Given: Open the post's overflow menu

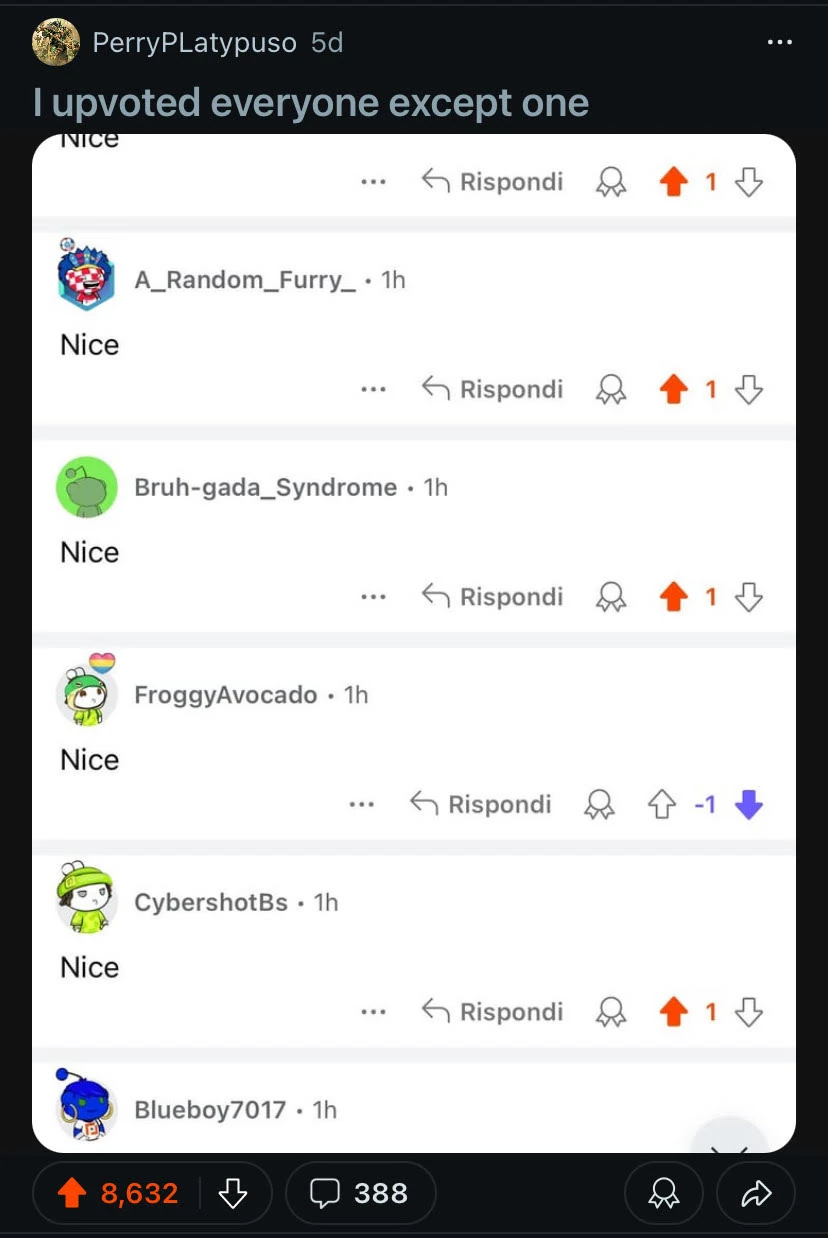Looking at the screenshot, I should [779, 43].
